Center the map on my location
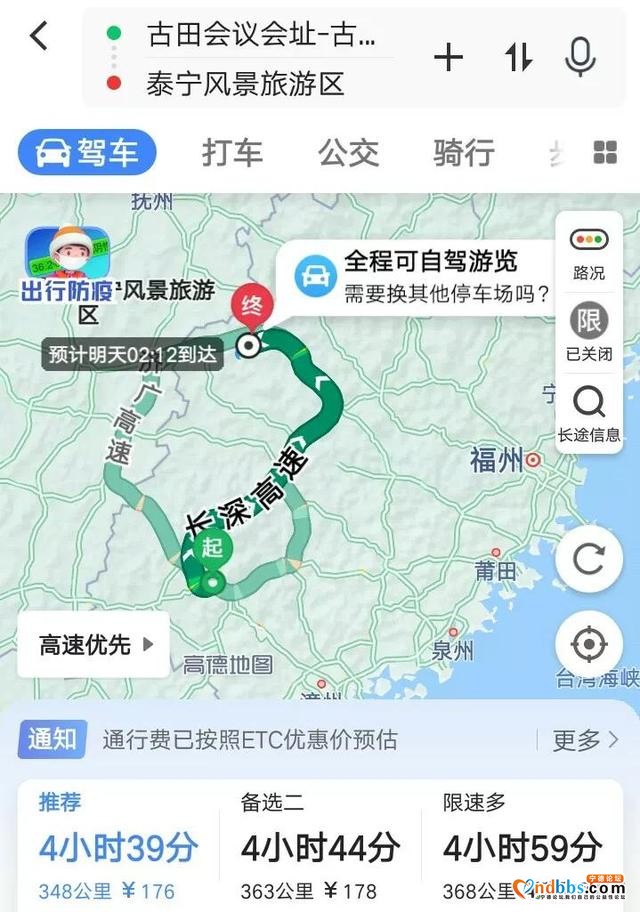This screenshot has height=912, width=640. [589, 644]
